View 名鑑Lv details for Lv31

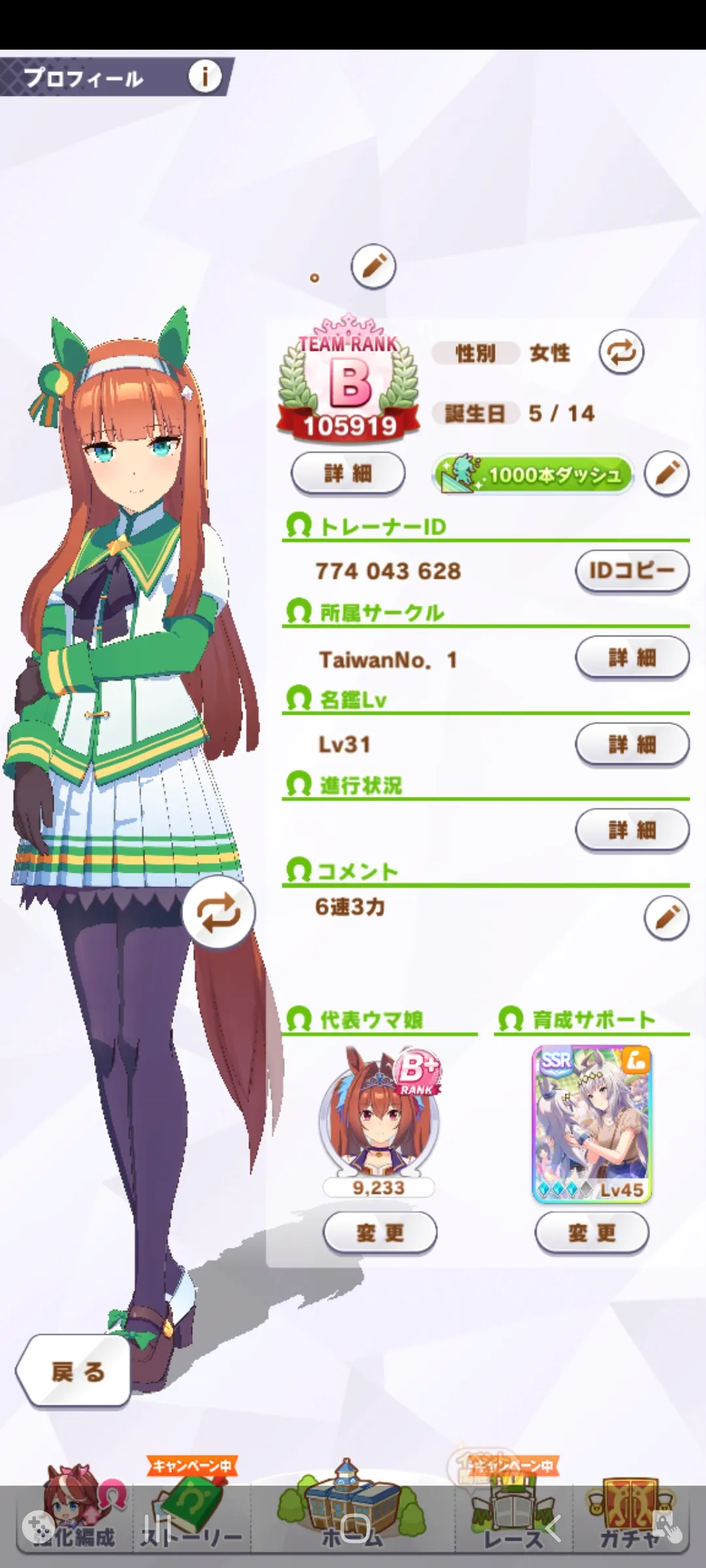(x=632, y=744)
